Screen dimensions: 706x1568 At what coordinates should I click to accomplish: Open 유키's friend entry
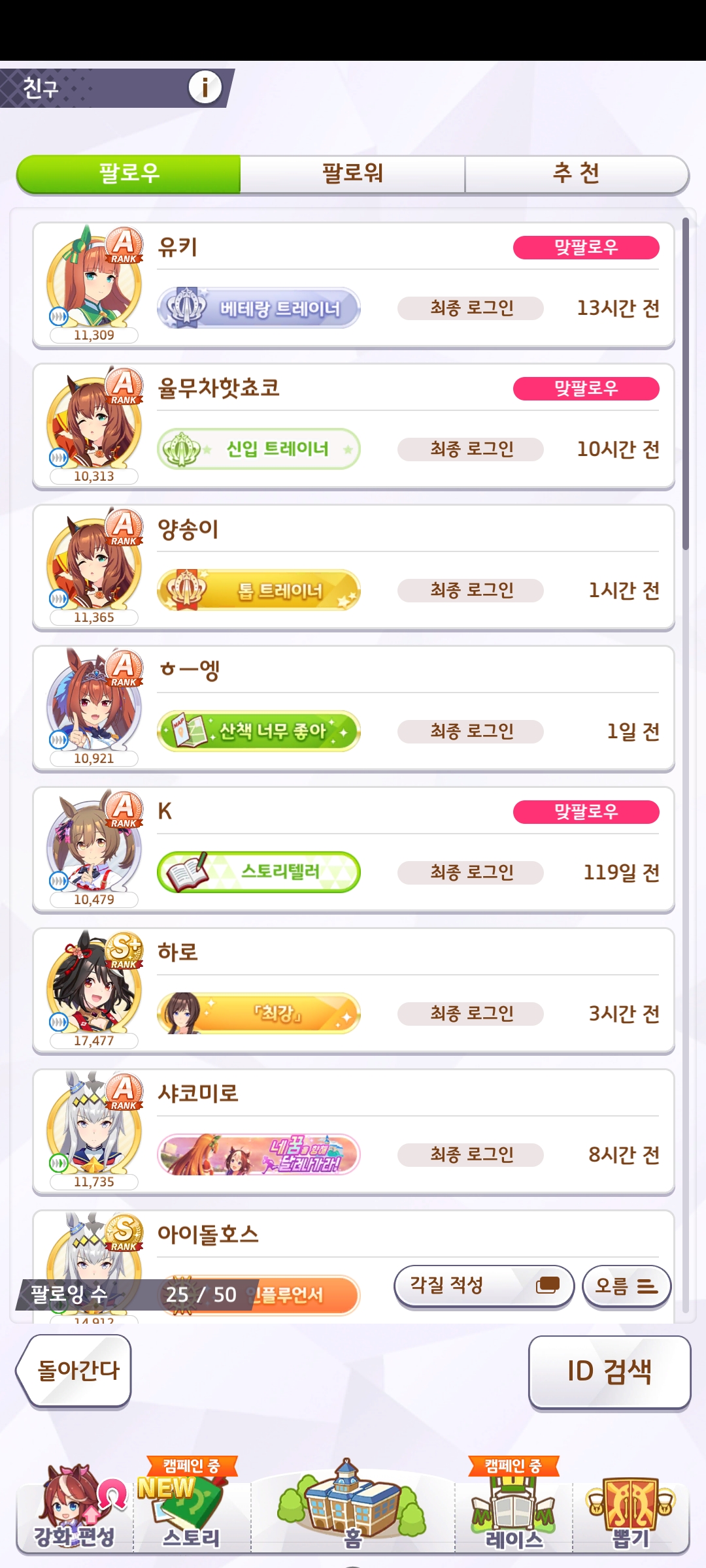[x=354, y=286]
